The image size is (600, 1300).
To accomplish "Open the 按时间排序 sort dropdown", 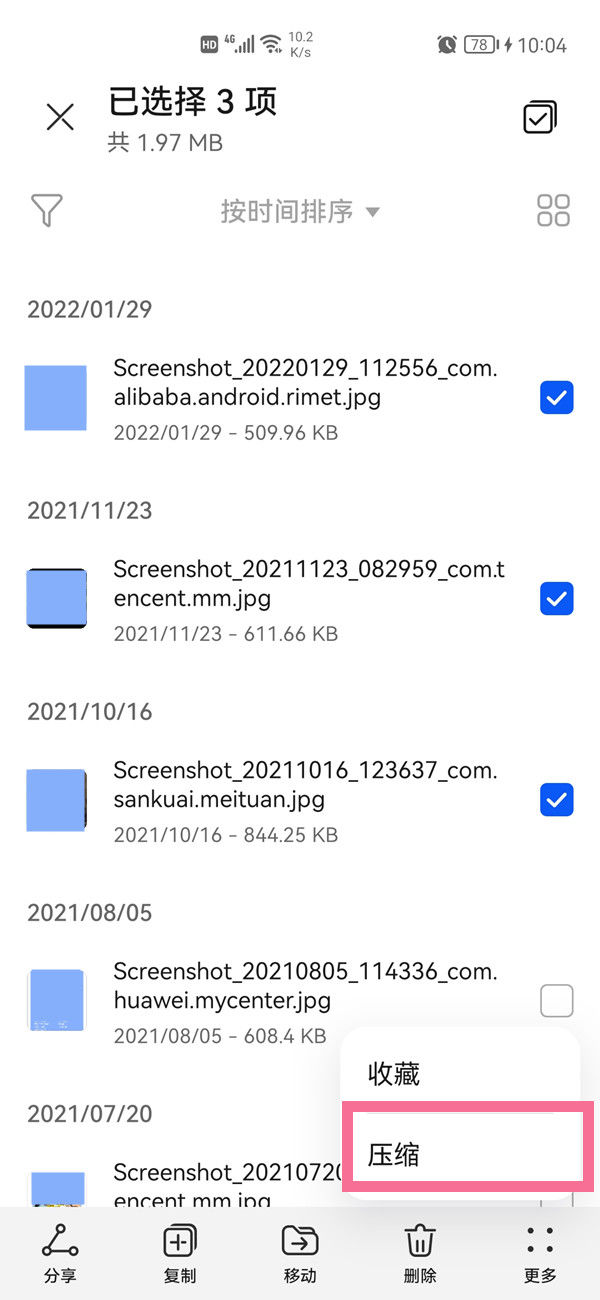I will [x=300, y=211].
